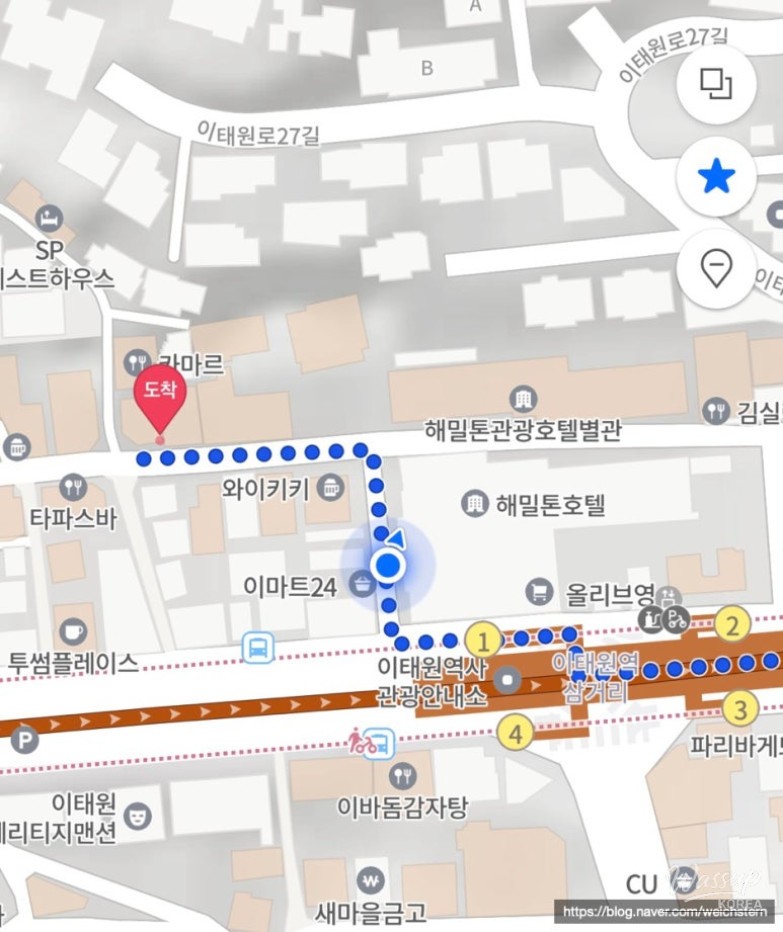Open the 해밀톤호텔 place on map
This screenshot has width=783, height=932.
coord(476,504)
